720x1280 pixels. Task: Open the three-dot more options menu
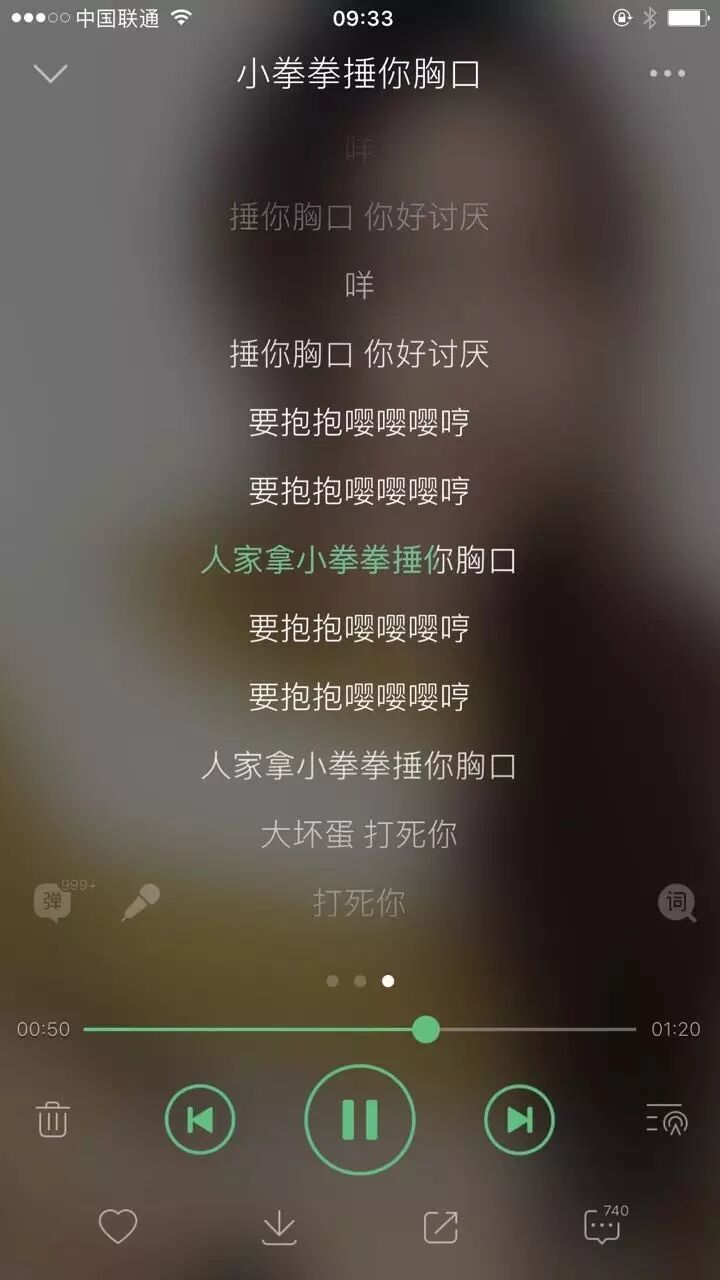[x=667, y=73]
